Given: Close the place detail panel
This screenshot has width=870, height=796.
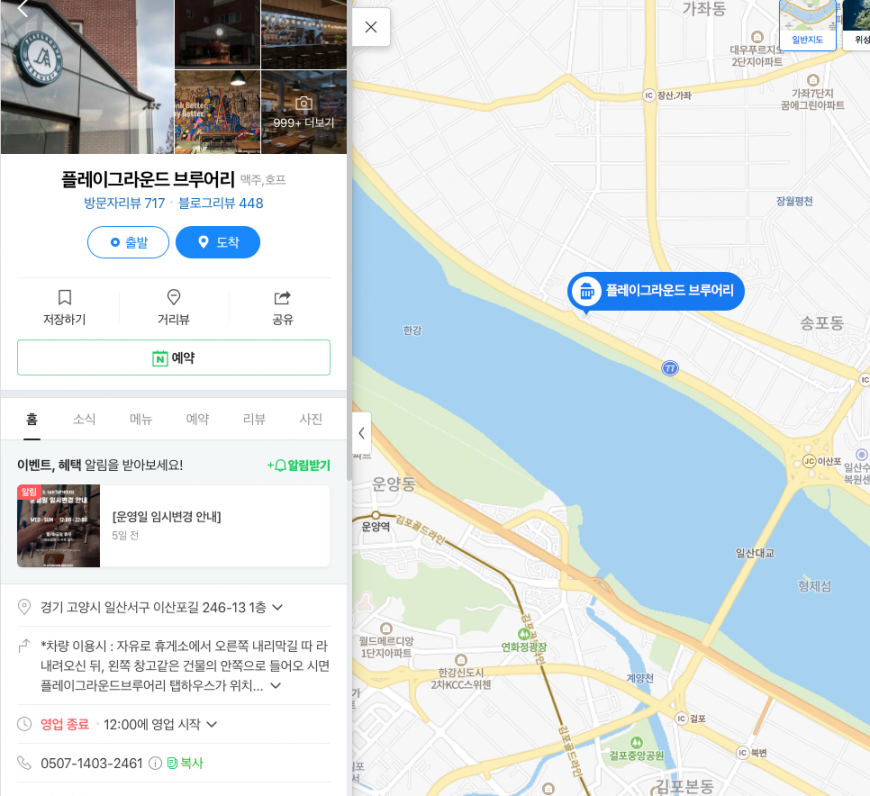Looking at the screenshot, I should coord(371,27).
